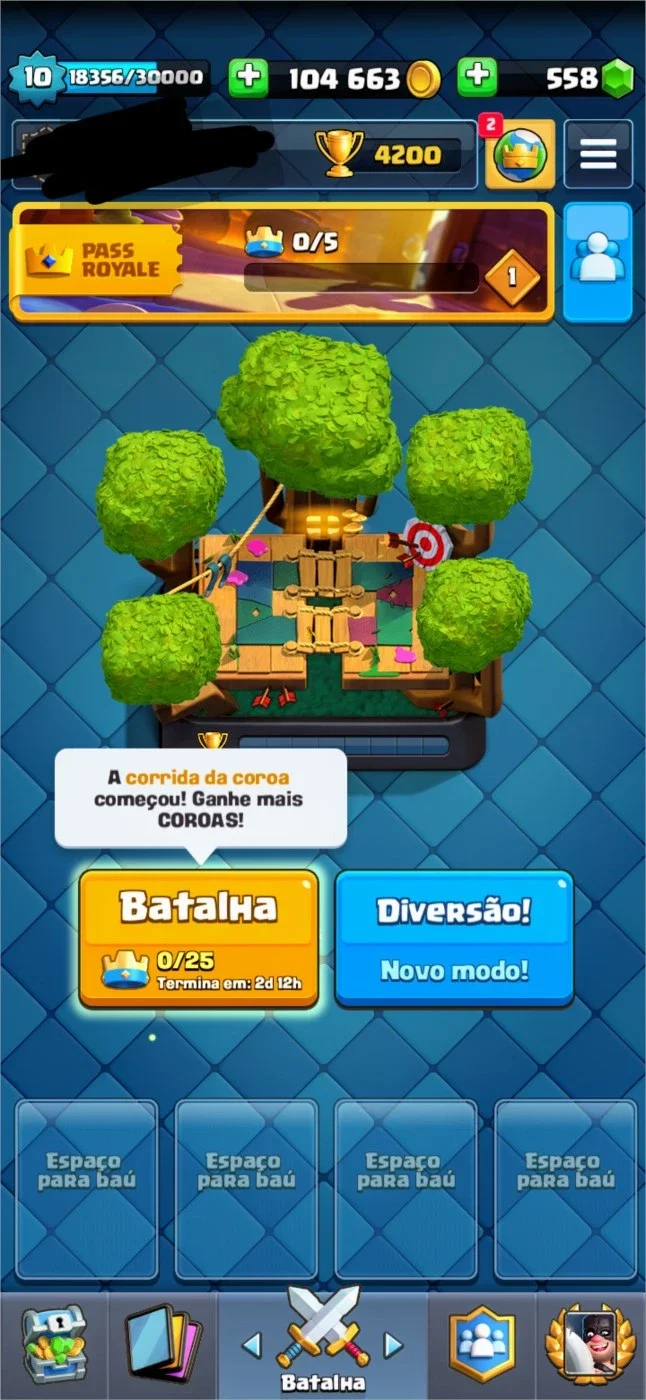Add more gold with the green plus

pyautogui.click(x=247, y=78)
